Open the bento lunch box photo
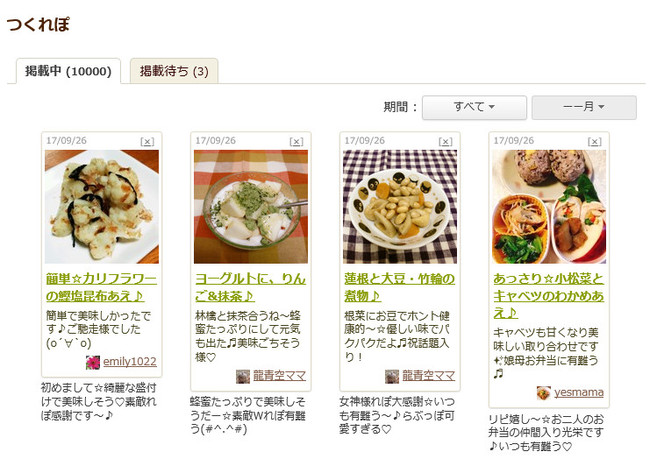The width and height of the screenshot is (650, 459). [x=549, y=207]
